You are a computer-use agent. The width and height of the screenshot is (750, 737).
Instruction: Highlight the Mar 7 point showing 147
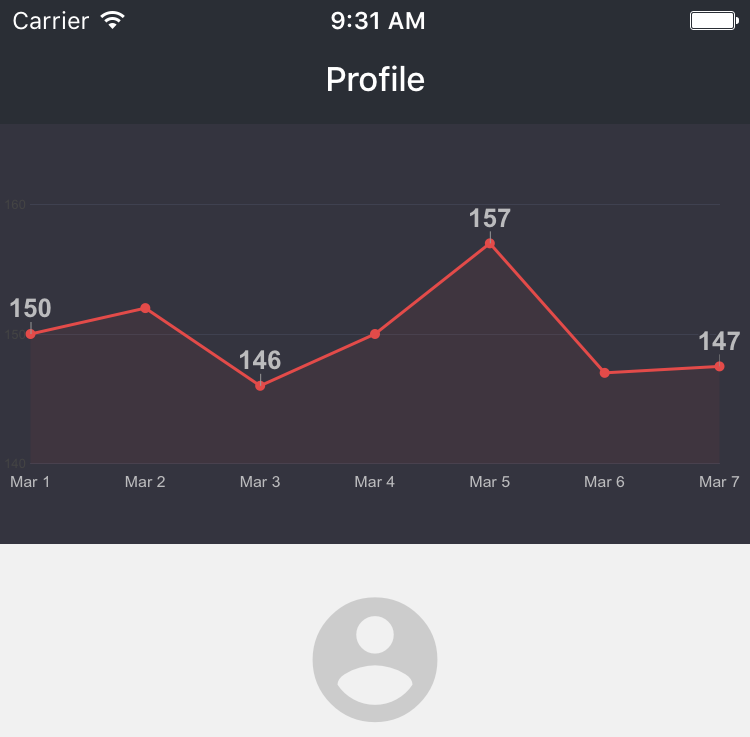[x=719, y=367]
